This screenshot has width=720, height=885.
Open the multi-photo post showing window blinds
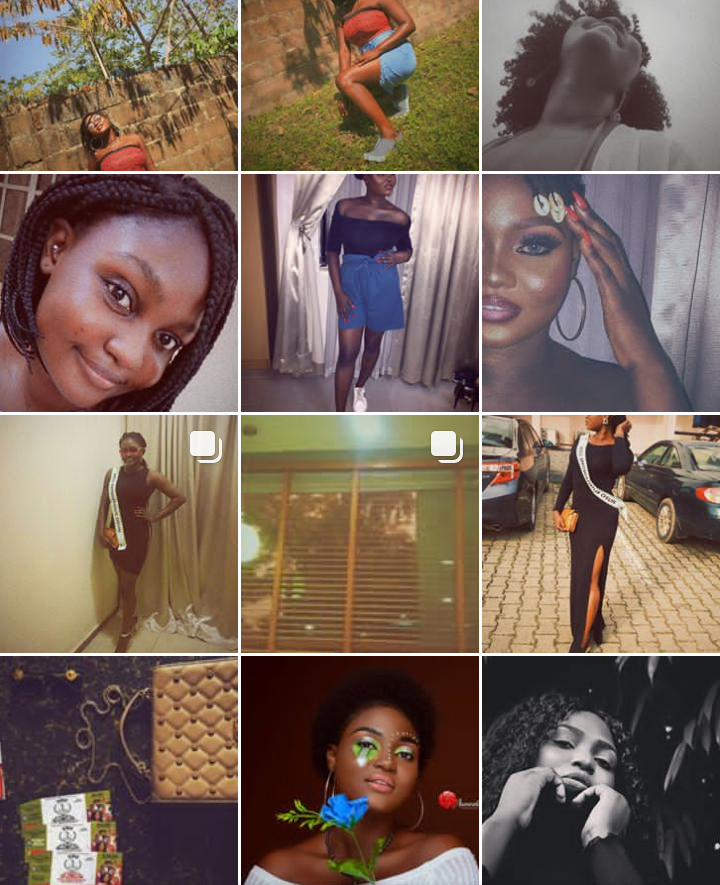tap(360, 534)
